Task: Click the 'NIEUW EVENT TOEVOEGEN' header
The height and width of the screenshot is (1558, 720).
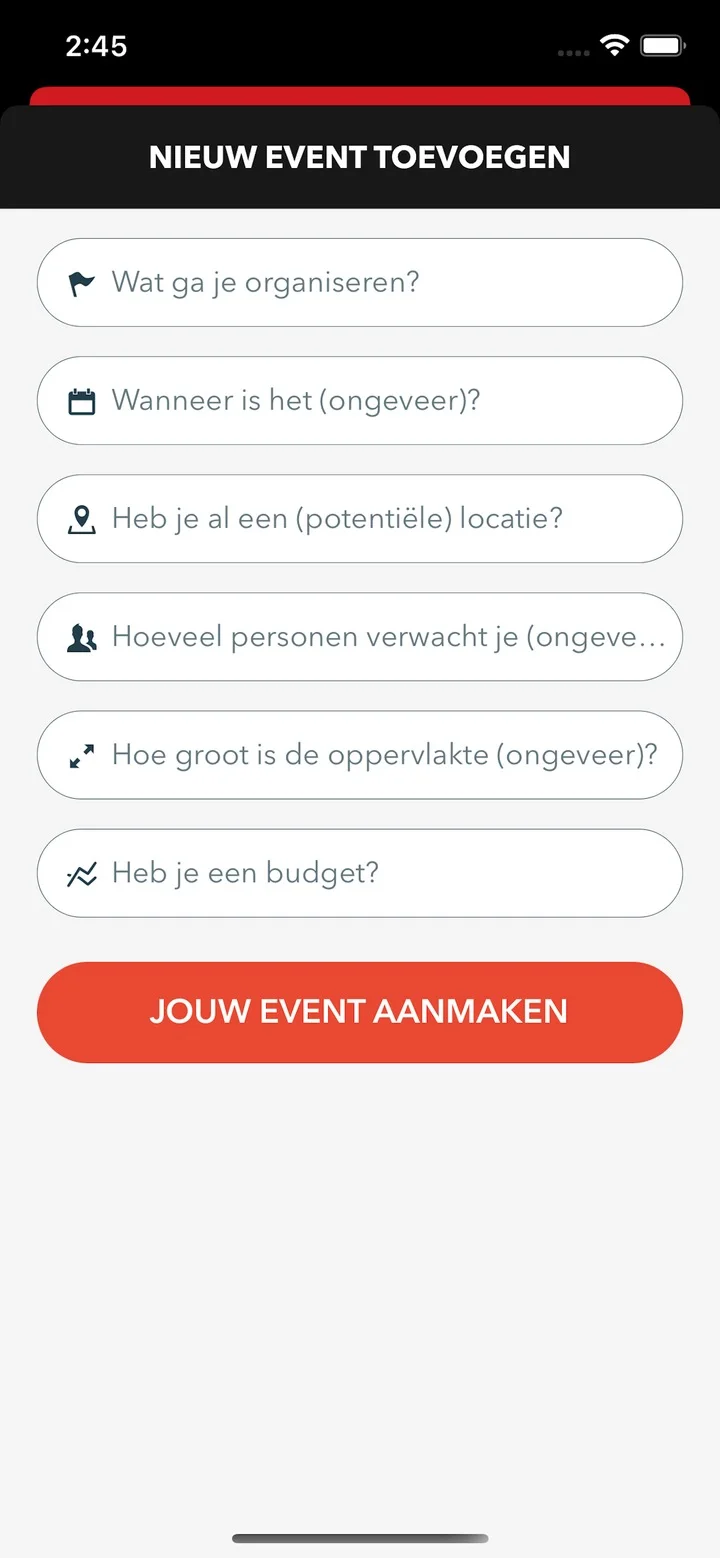Action: [x=360, y=156]
